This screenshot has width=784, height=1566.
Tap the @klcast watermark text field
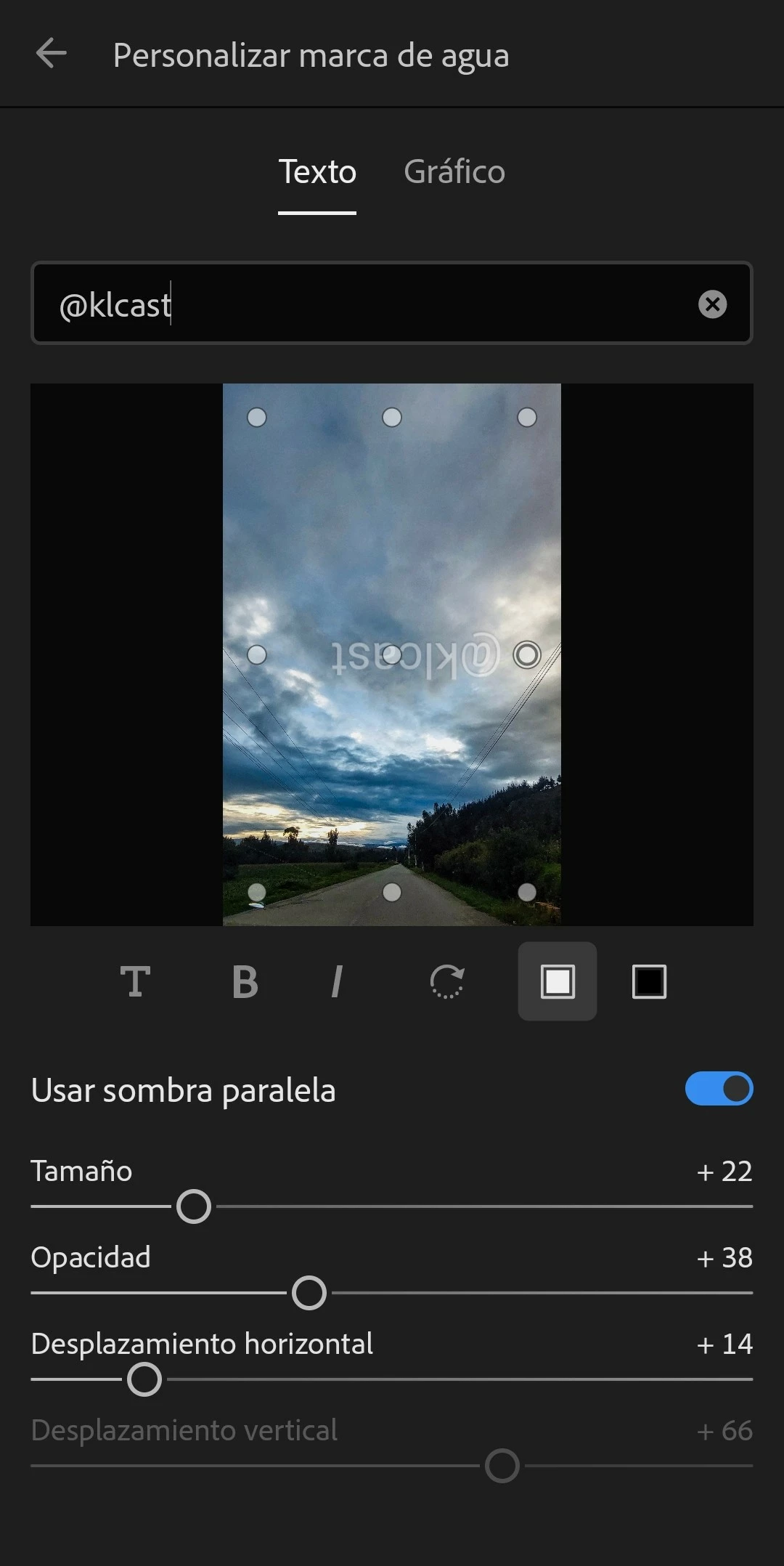[363, 304]
